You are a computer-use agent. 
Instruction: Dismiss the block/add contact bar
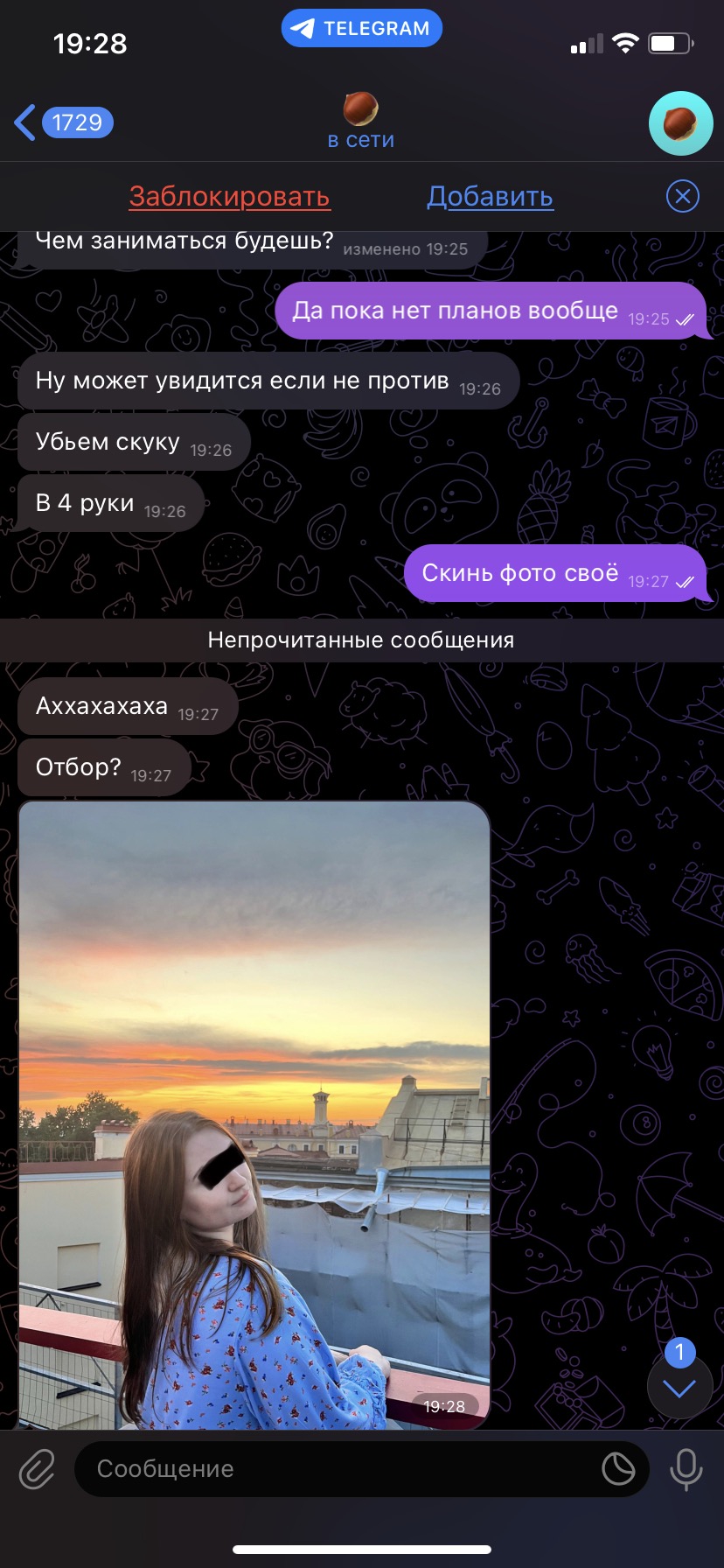tap(682, 197)
